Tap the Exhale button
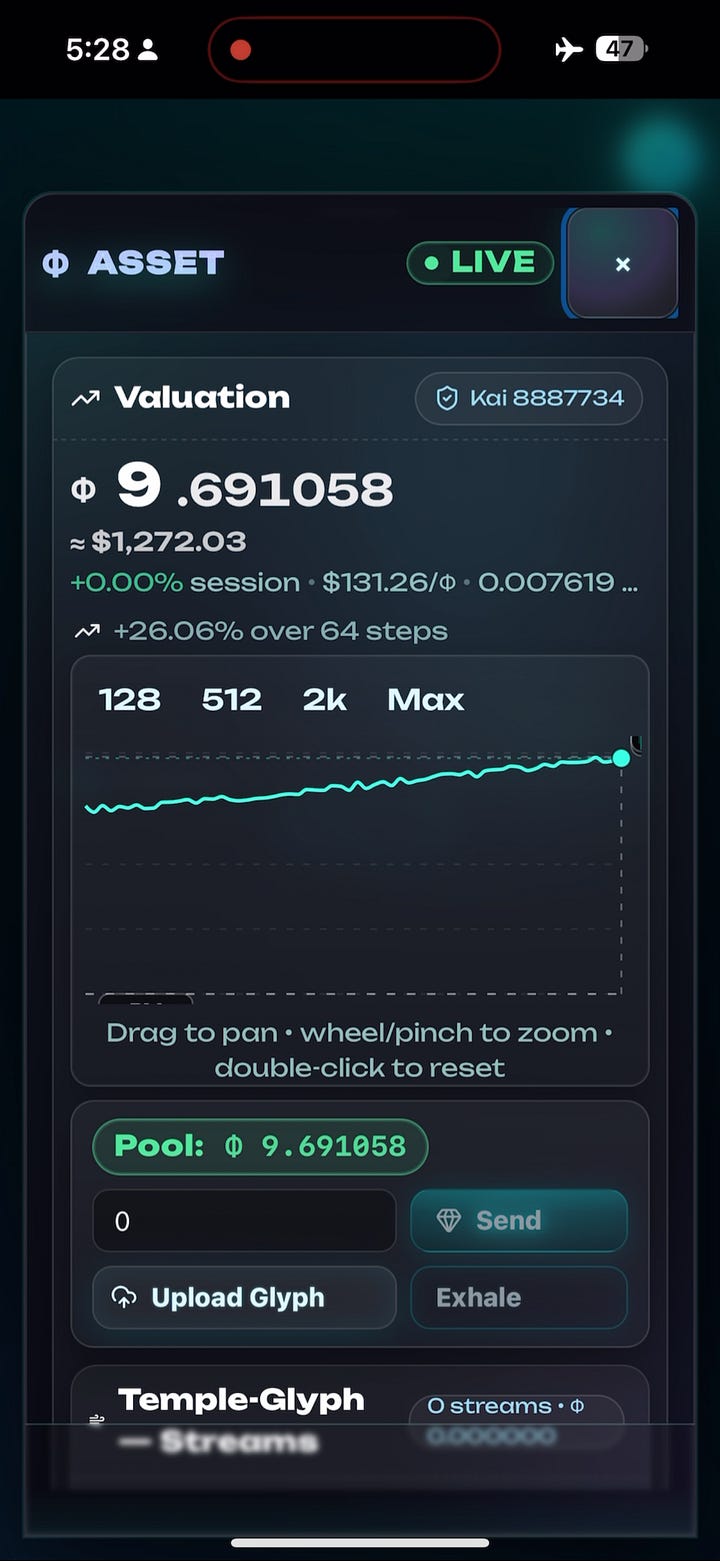Image resolution: width=720 pixels, height=1561 pixels. [x=518, y=1298]
